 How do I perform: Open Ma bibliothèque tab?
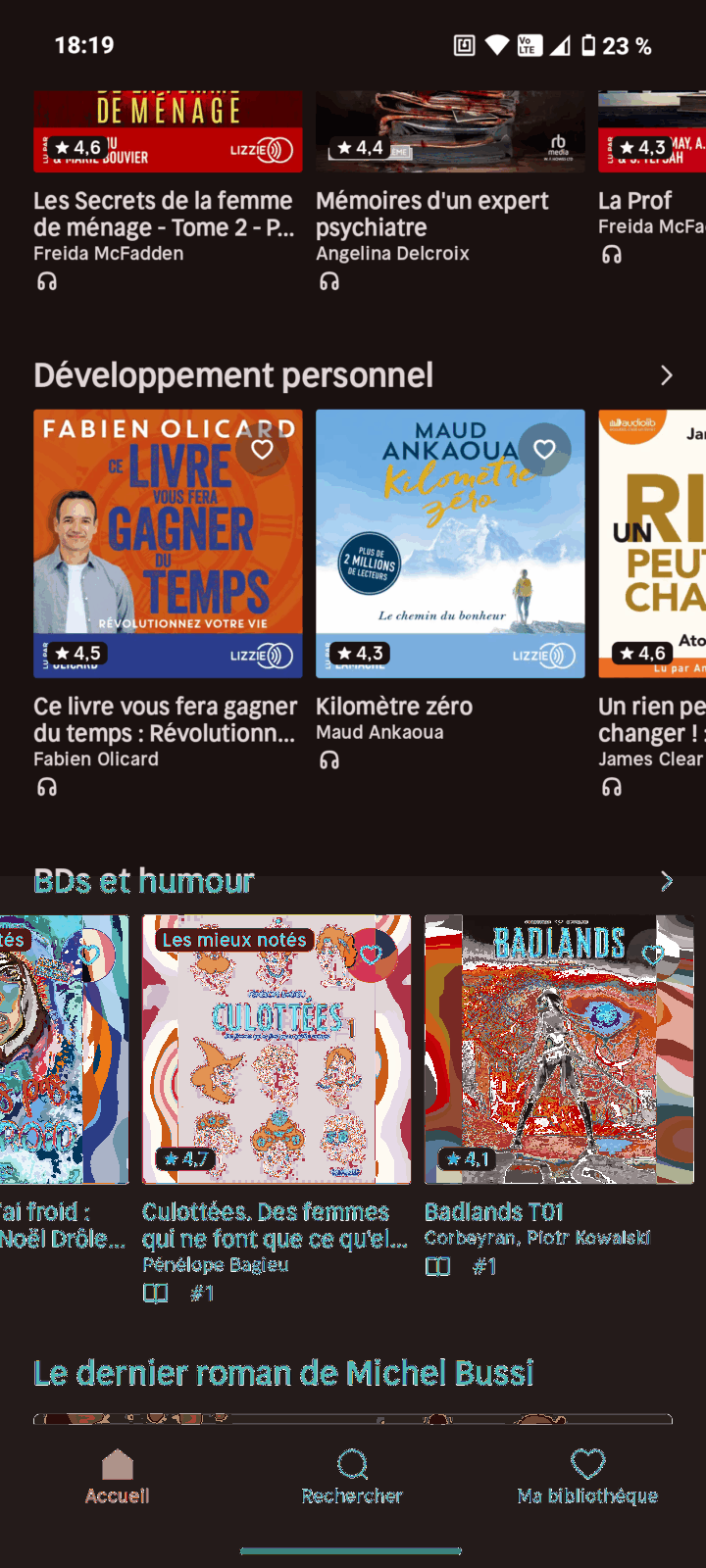(x=587, y=1477)
